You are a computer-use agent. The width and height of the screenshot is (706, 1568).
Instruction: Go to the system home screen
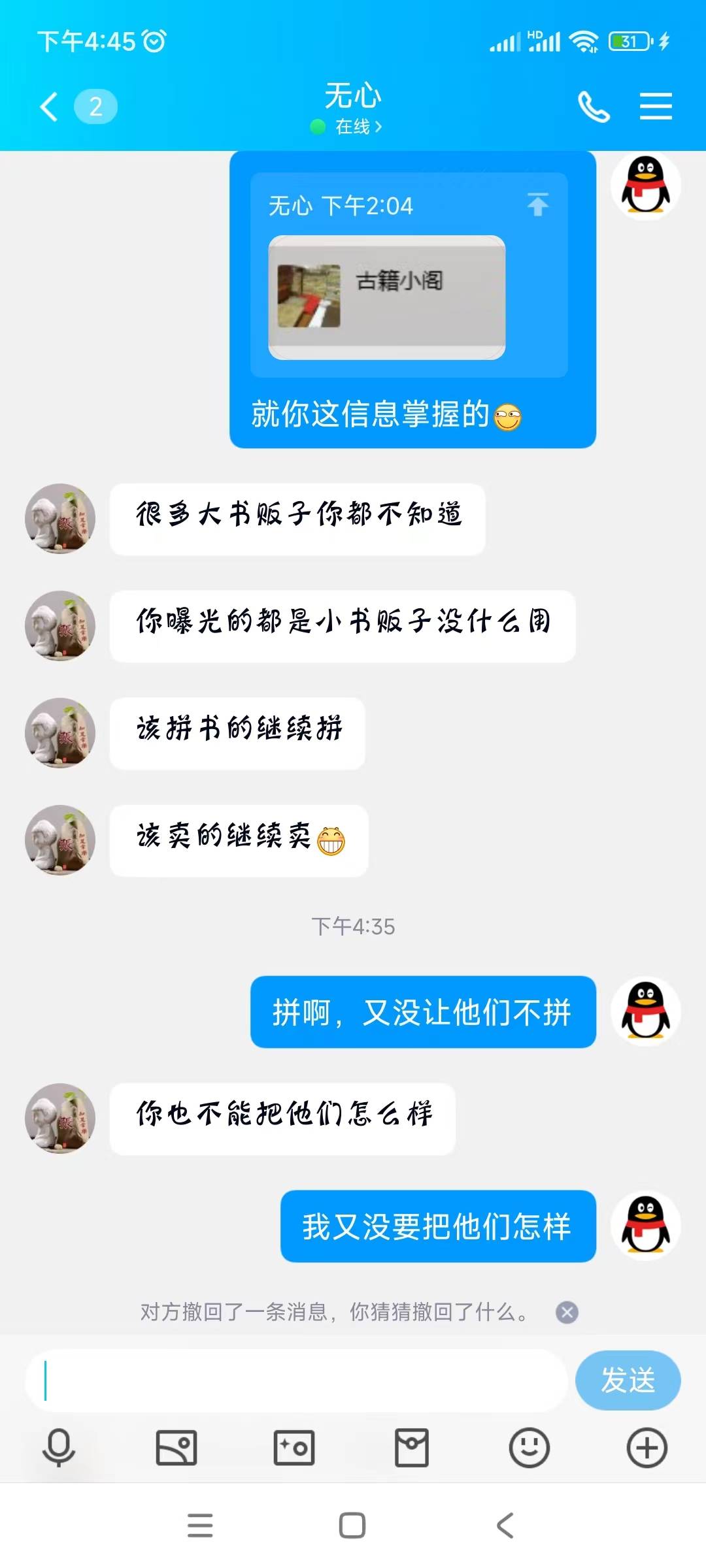coord(352,1526)
